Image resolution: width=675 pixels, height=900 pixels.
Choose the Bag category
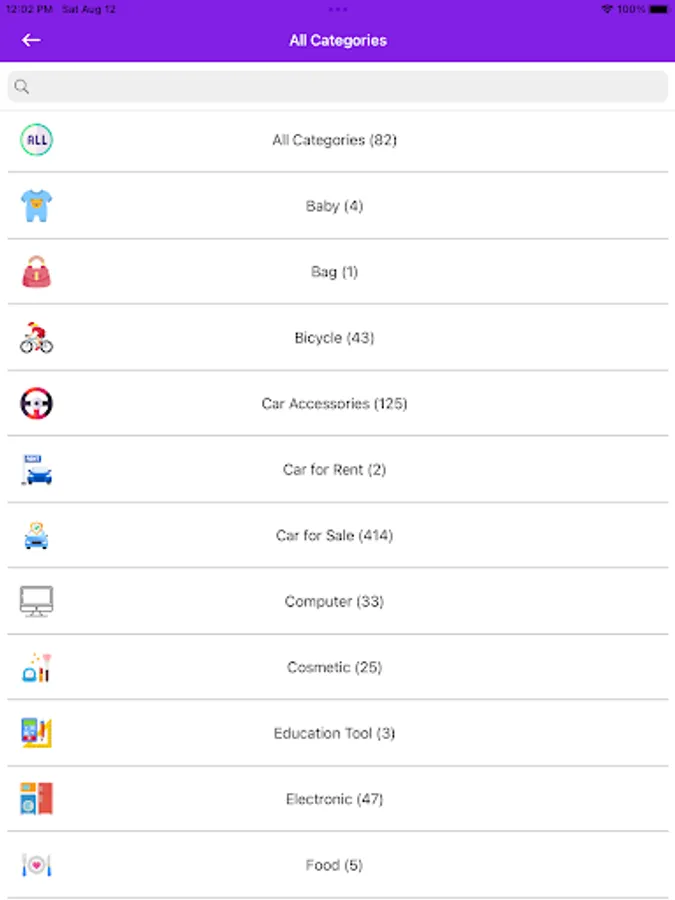(x=335, y=272)
